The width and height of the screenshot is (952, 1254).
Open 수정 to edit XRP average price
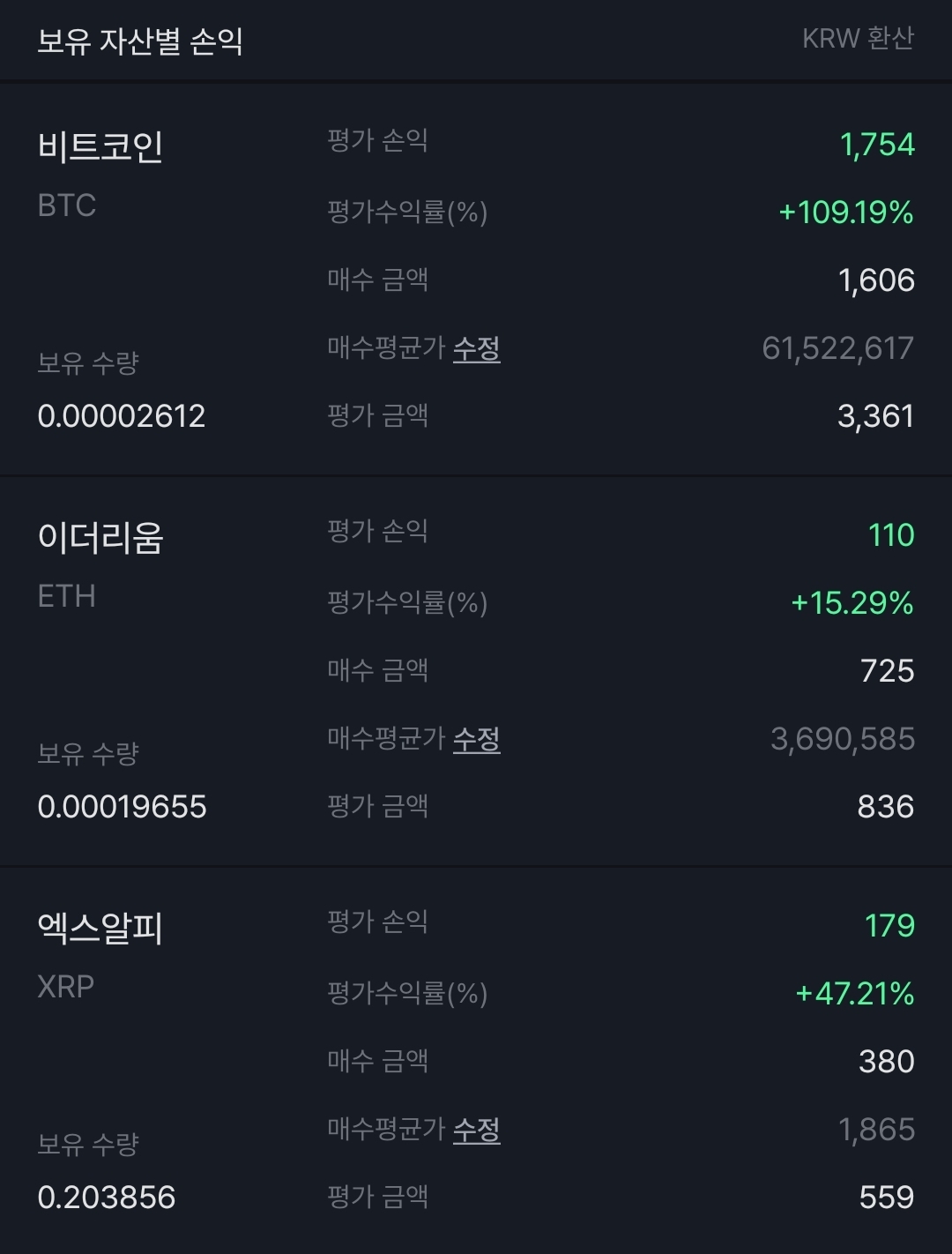tap(476, 1130)
